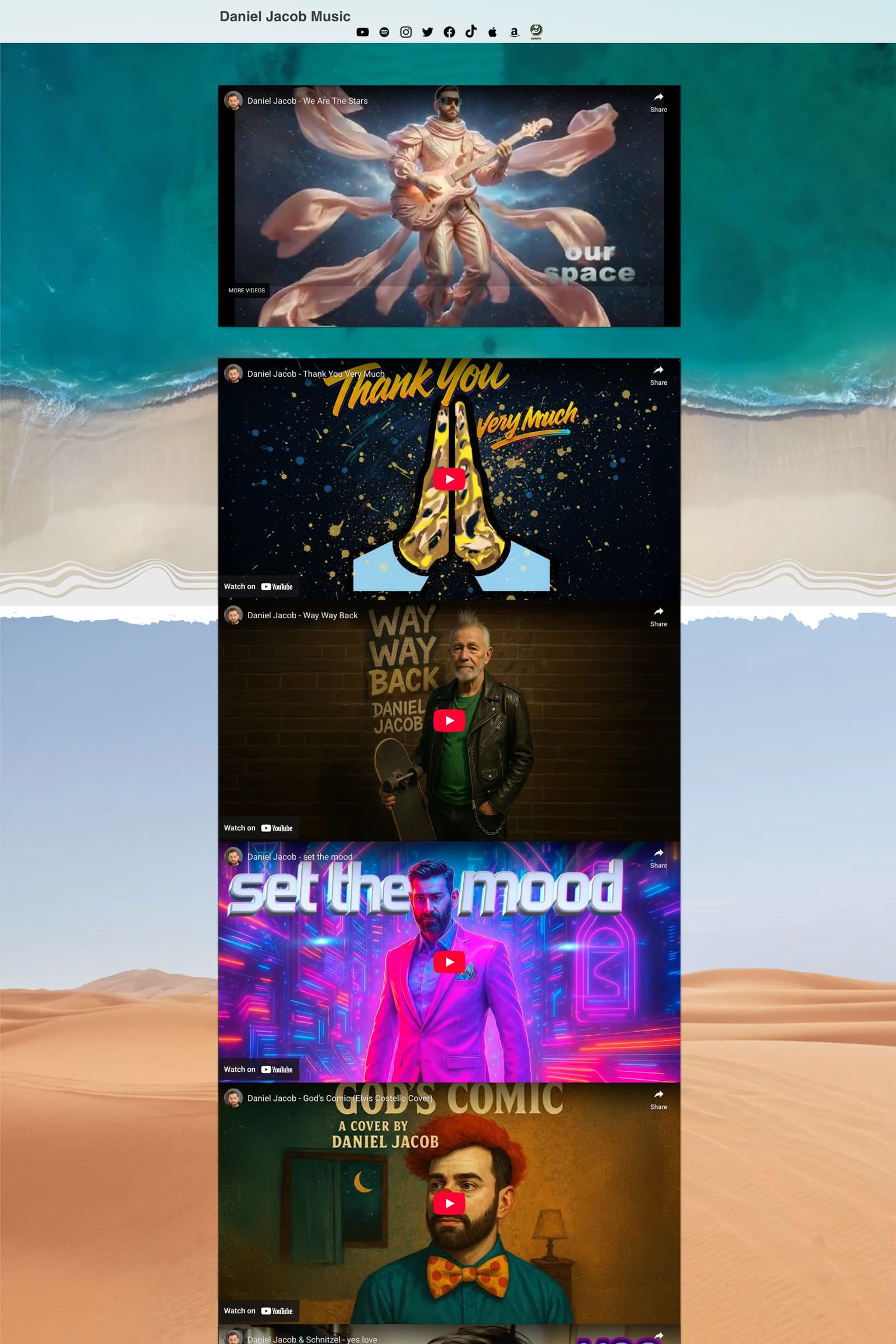Screen dimensions: 896x1344
Task: Click 'Watch on YouTube' under Thank You Very Much
Action: coord(258,586)
